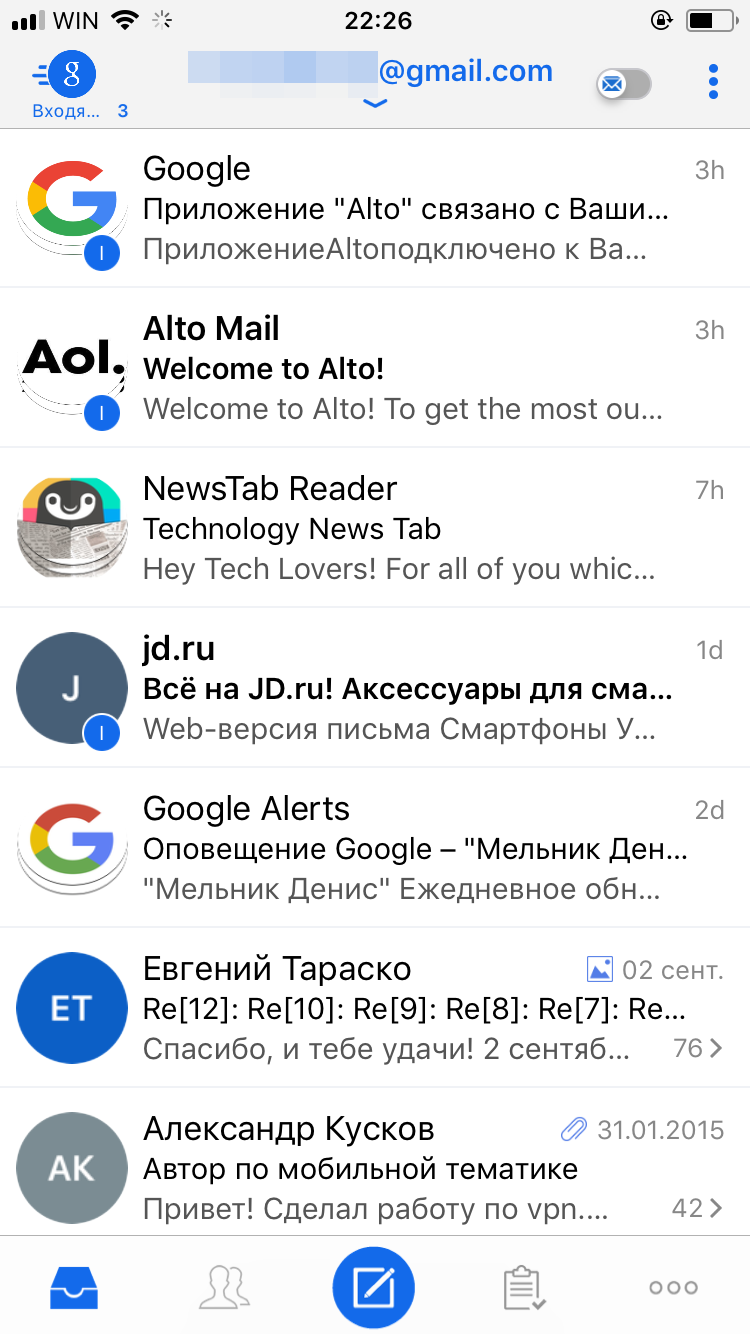750x1334 pixels.
Task: Compose a new email
Action: pos(374,1286)
